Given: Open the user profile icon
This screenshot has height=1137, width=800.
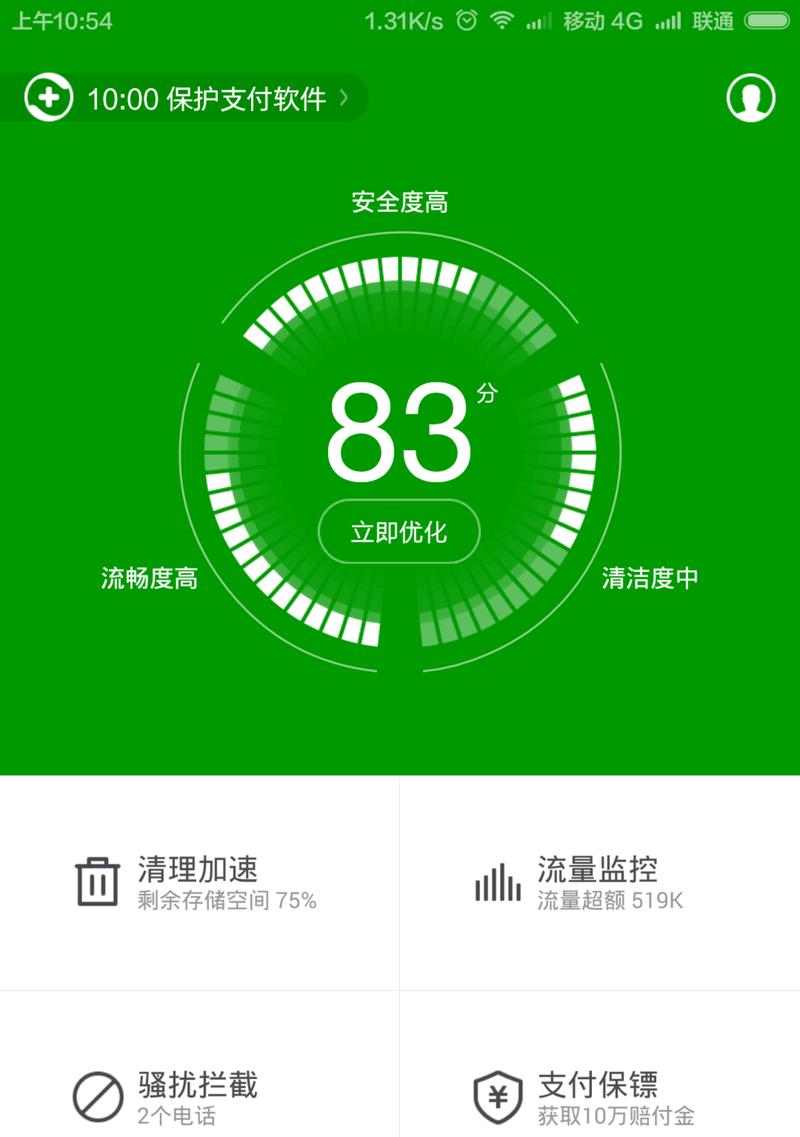Looking at the screenshot, I should 750,98.
